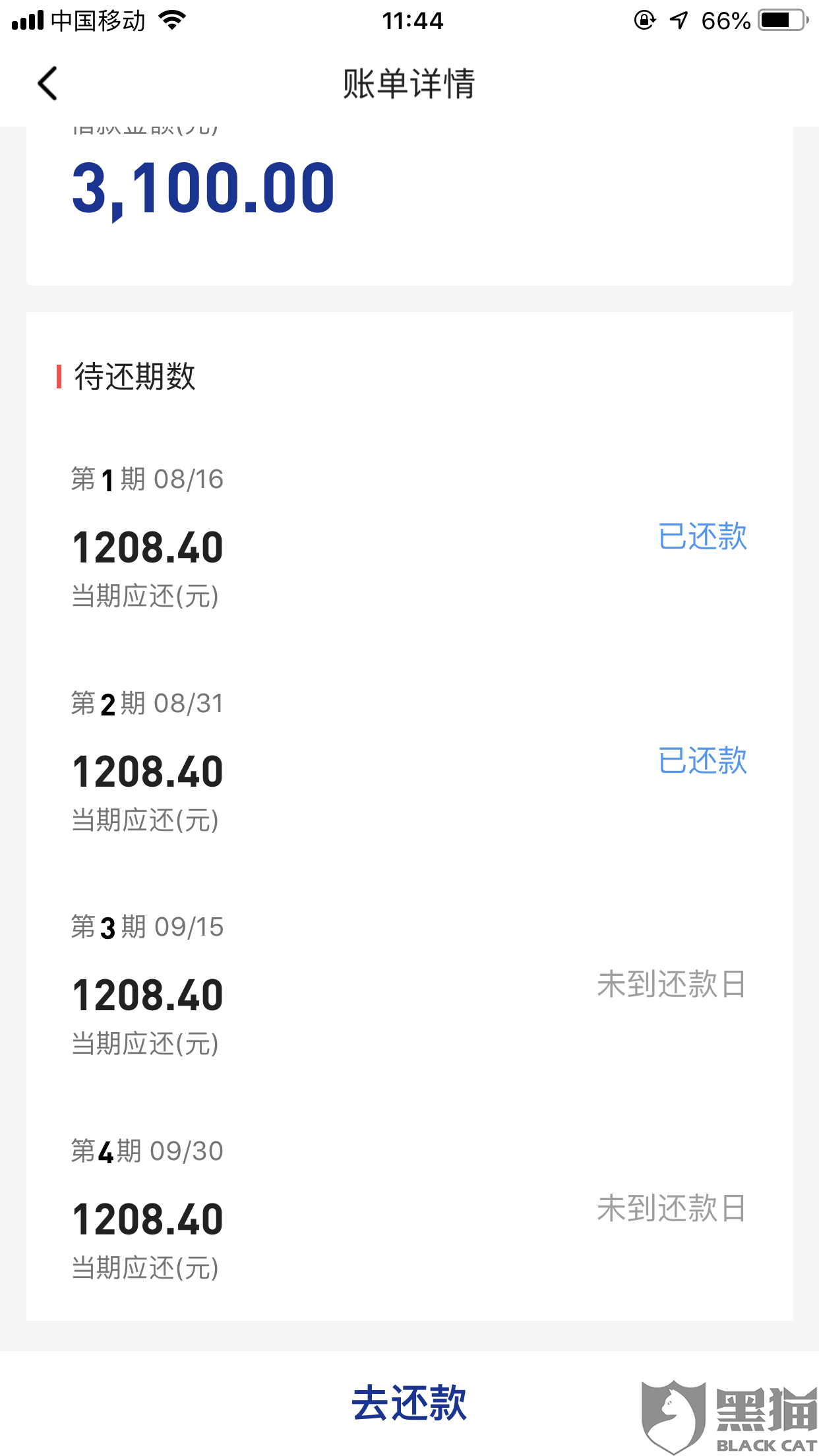
Task: Go back from the 账单详情 page
Action: click(48, 84)
